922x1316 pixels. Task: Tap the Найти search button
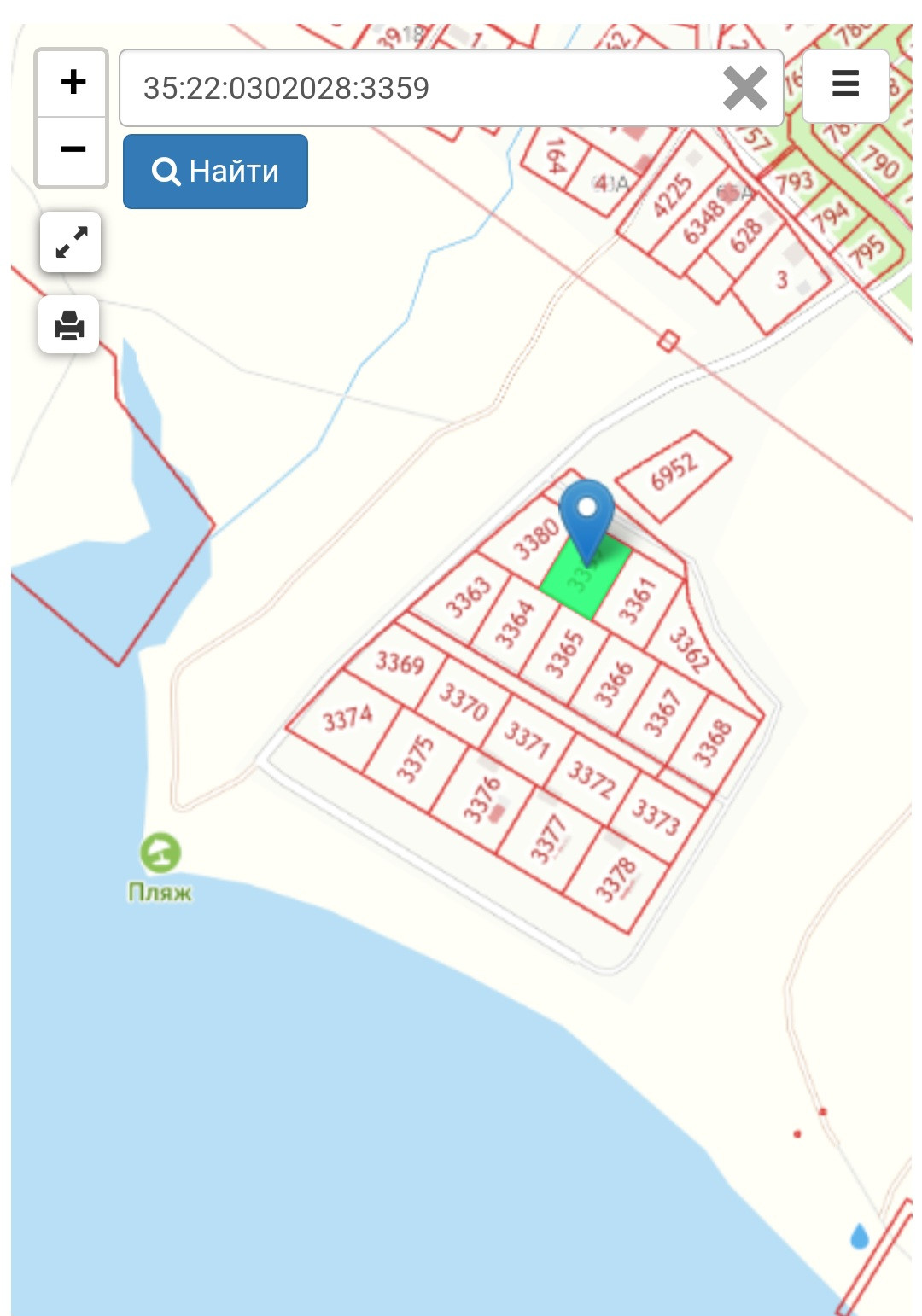click(x=215, y=172)
